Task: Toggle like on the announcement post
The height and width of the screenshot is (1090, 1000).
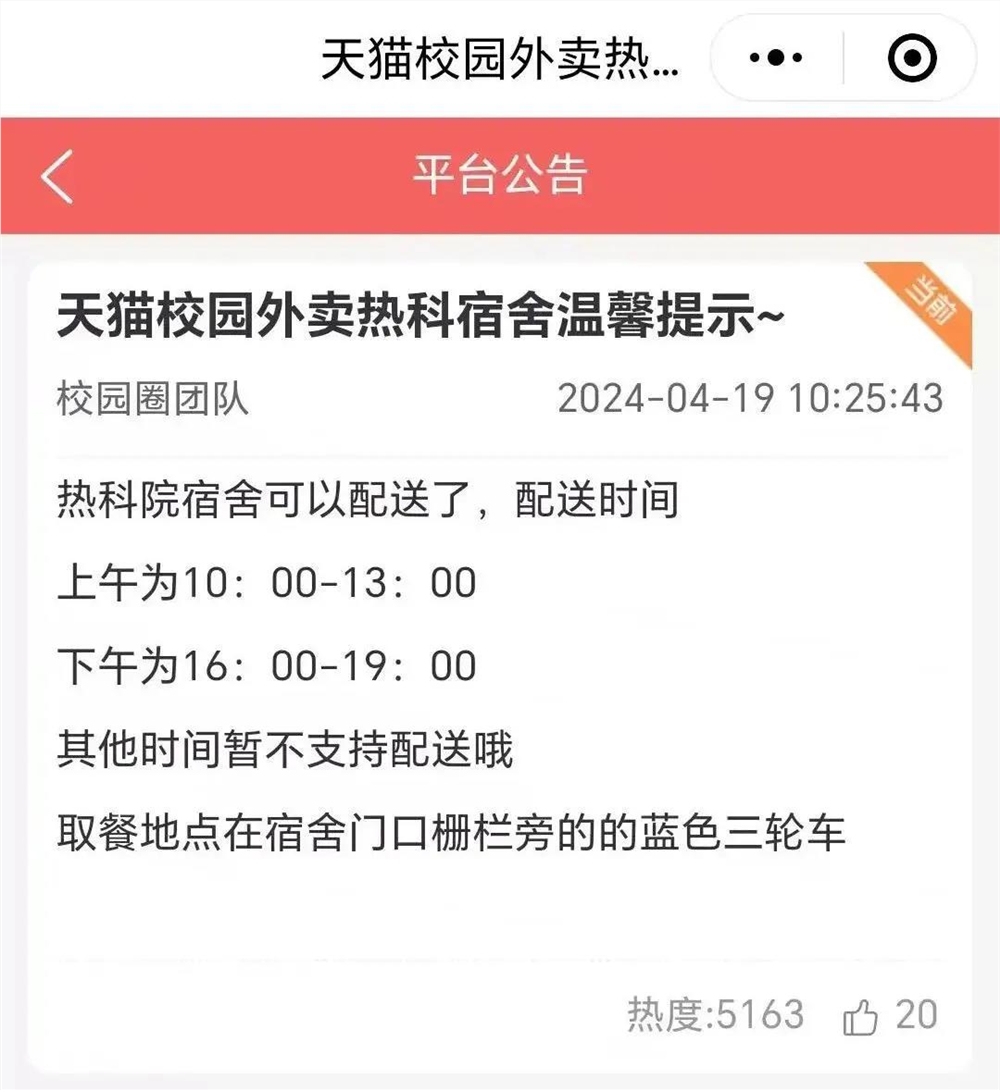Action: click(862, 1015)
